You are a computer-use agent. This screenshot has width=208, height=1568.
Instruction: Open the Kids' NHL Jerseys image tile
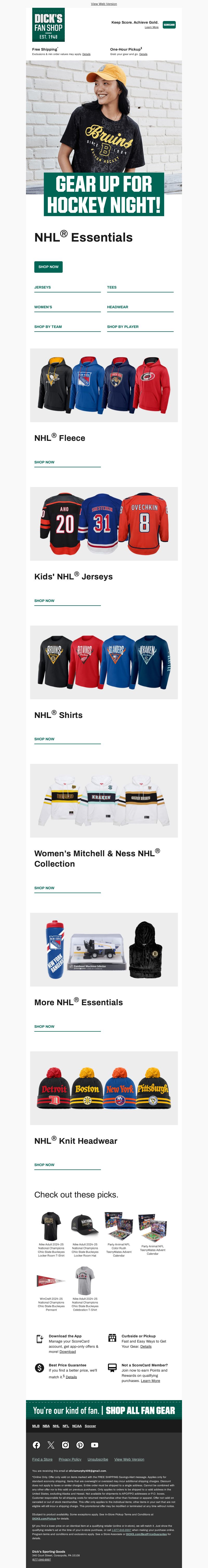tap(104, 523)
